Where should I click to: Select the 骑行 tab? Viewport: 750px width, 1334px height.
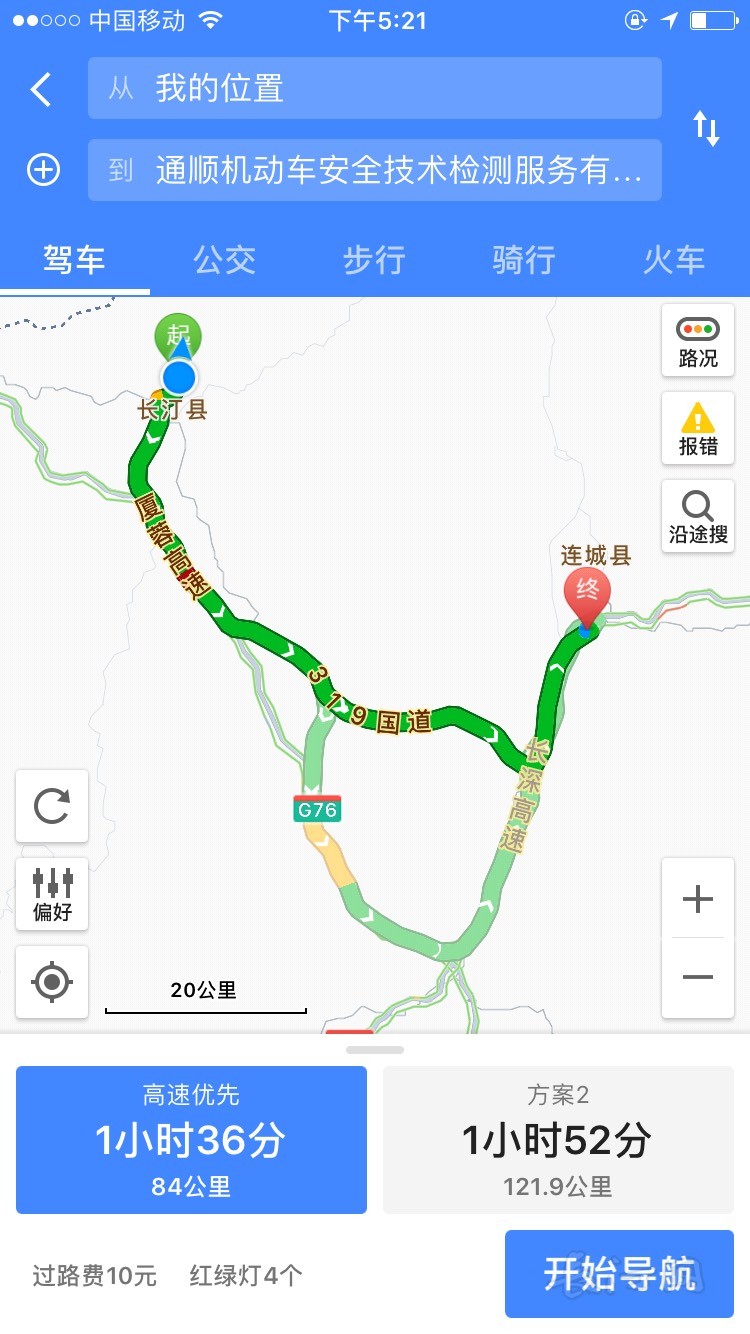pyautogui.click(x=524, y=260)
